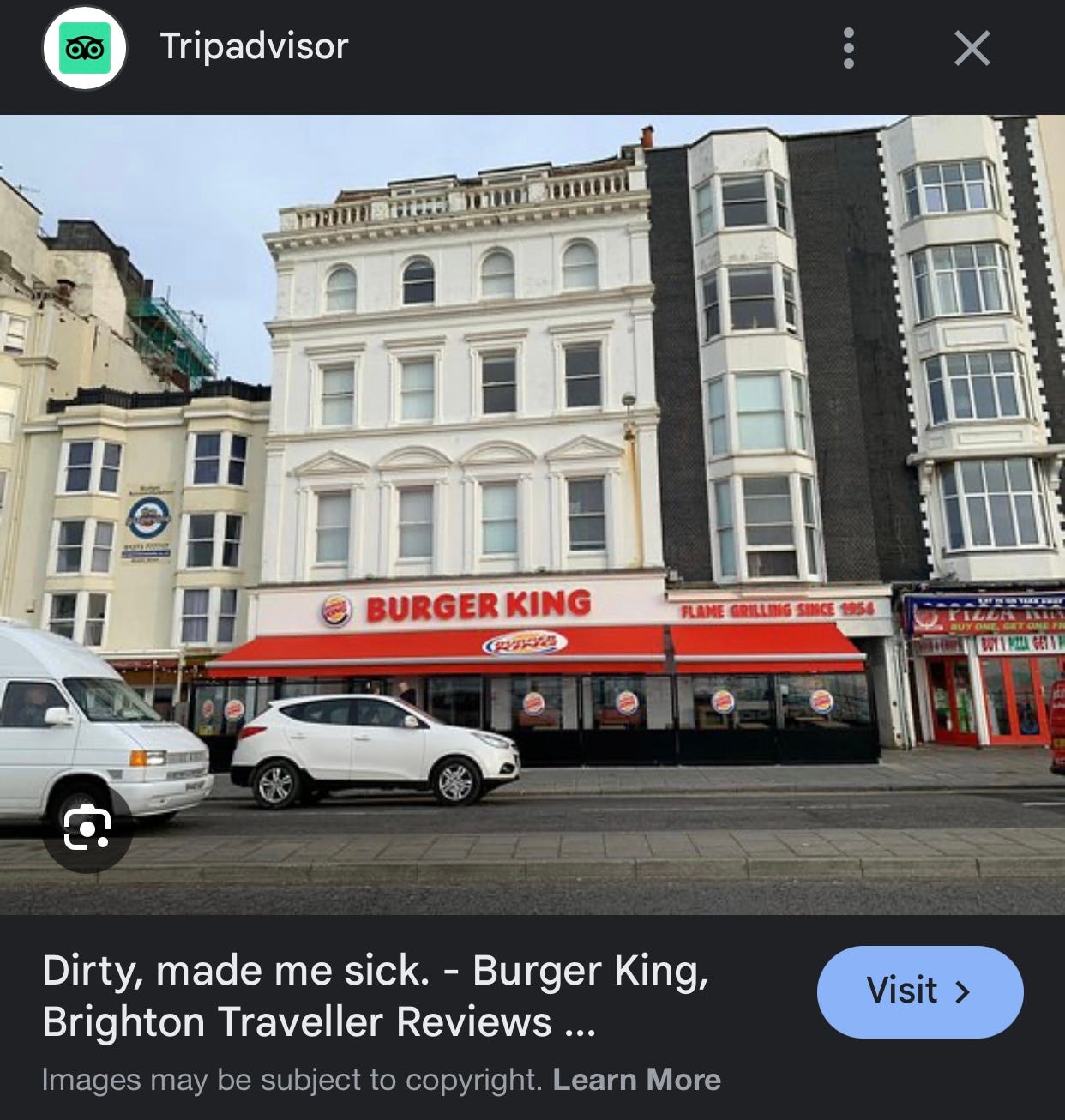Open the three-dot overflow menu
This screenshot has height=1120, width=1065.
[x=848, y=48]
